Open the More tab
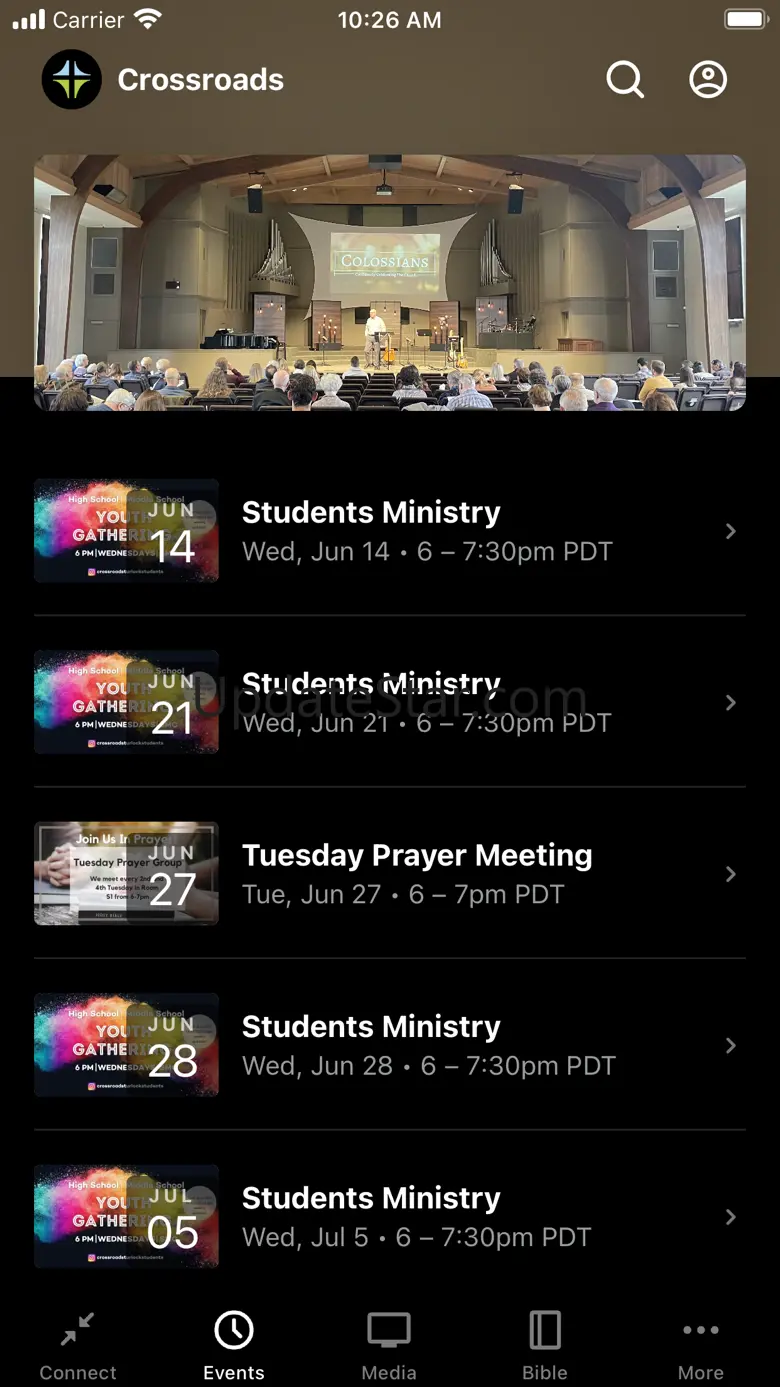780x1387 pixels. (x=700, y=1346)
